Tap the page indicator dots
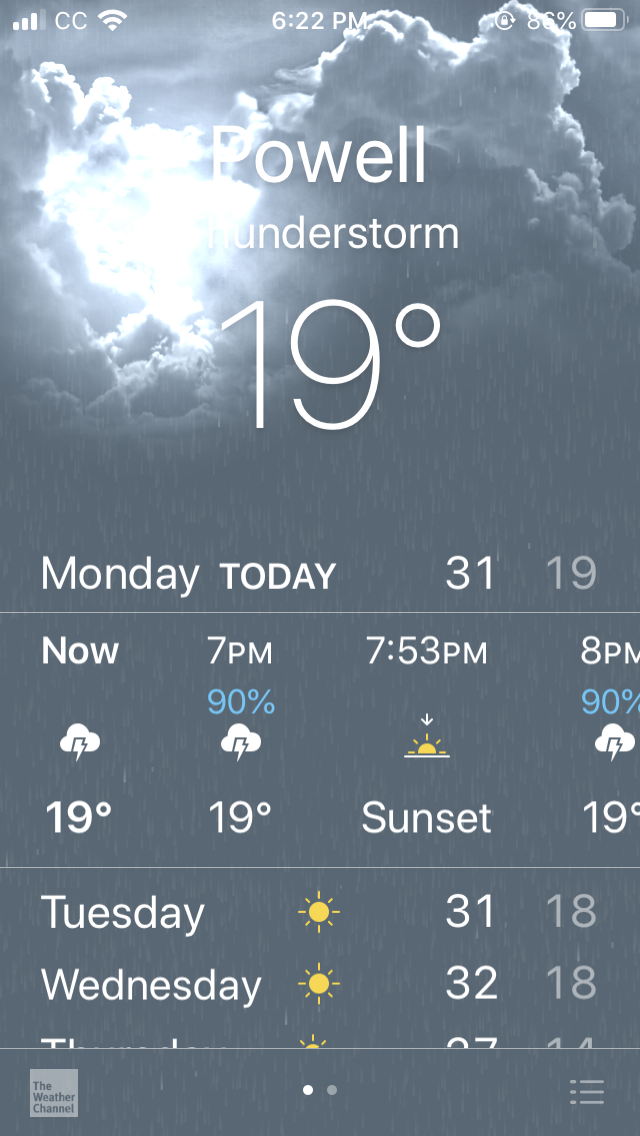The image size is (640, 1136). click(320, 1090)
